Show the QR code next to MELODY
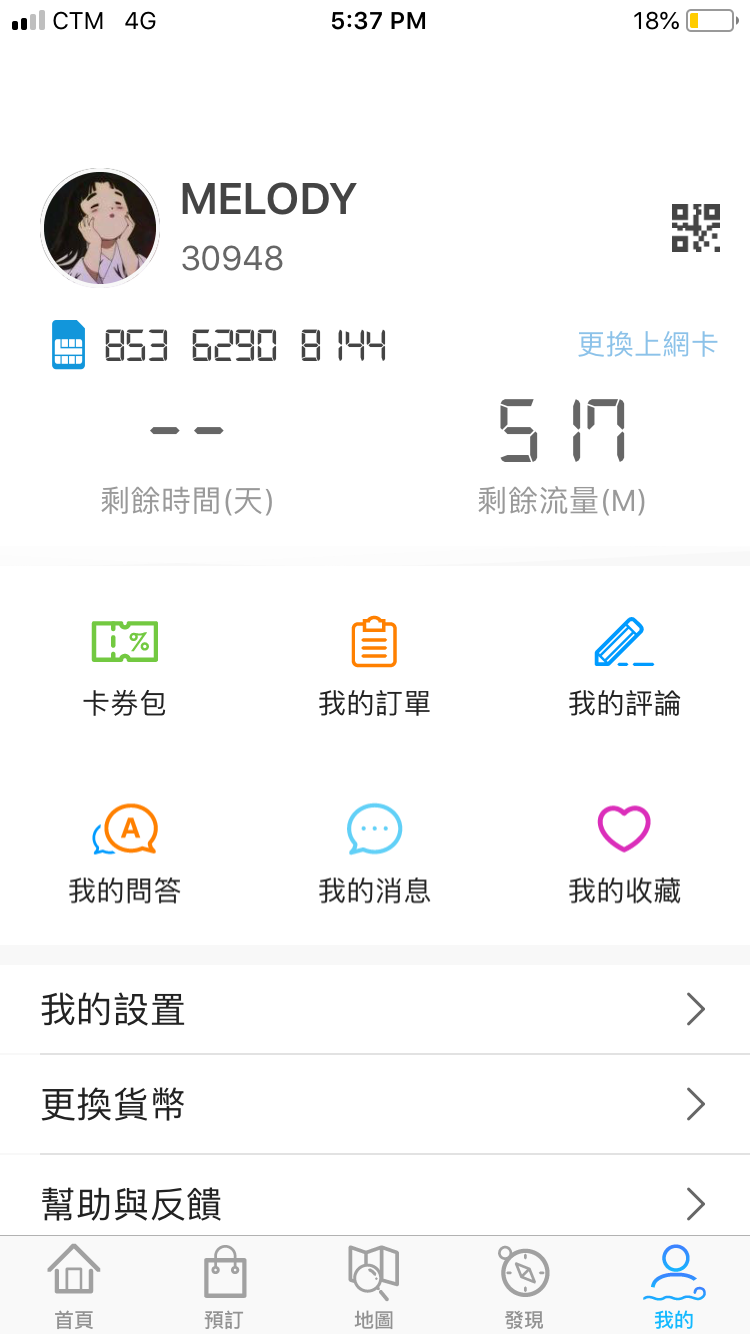The height and width of the screenshot is (1334, 750). (x=695, y=227)
